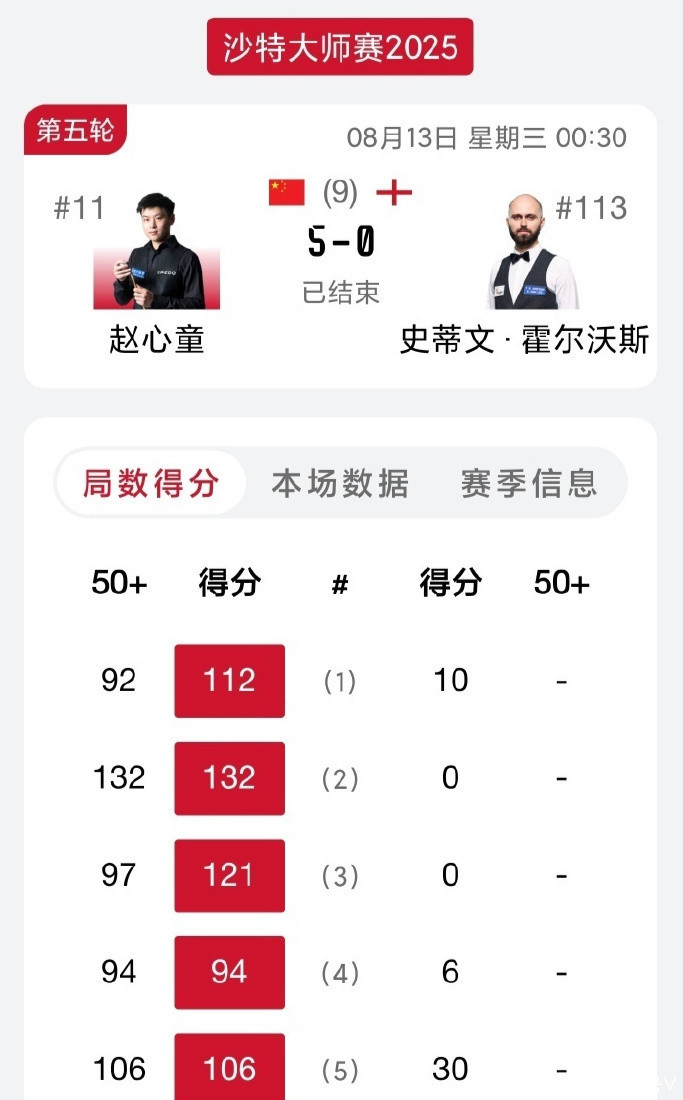The width and height of the screenshot is (683, 1100).
Task: Open the 沙特大师赛2025 tournament label
Action: click(x=340, y=47)
